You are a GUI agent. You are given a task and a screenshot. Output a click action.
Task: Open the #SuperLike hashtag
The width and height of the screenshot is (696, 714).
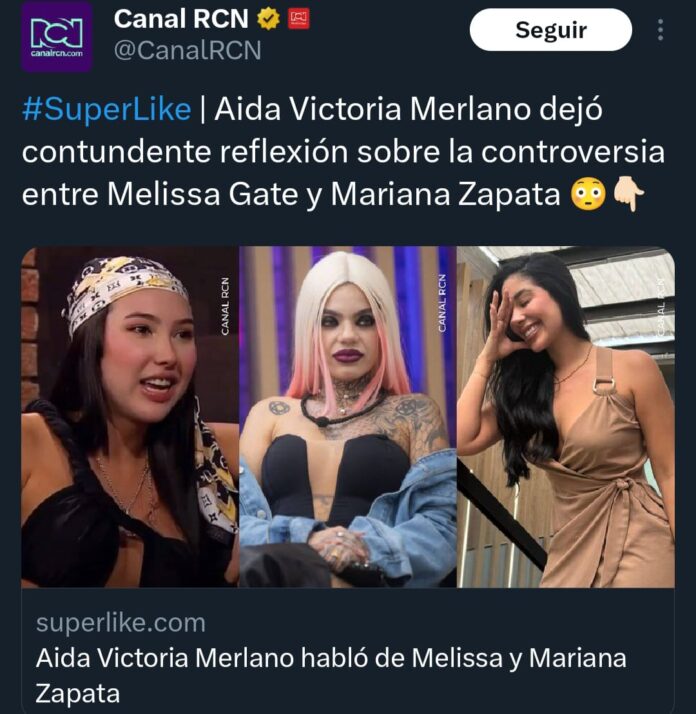[x=106, y=109]
